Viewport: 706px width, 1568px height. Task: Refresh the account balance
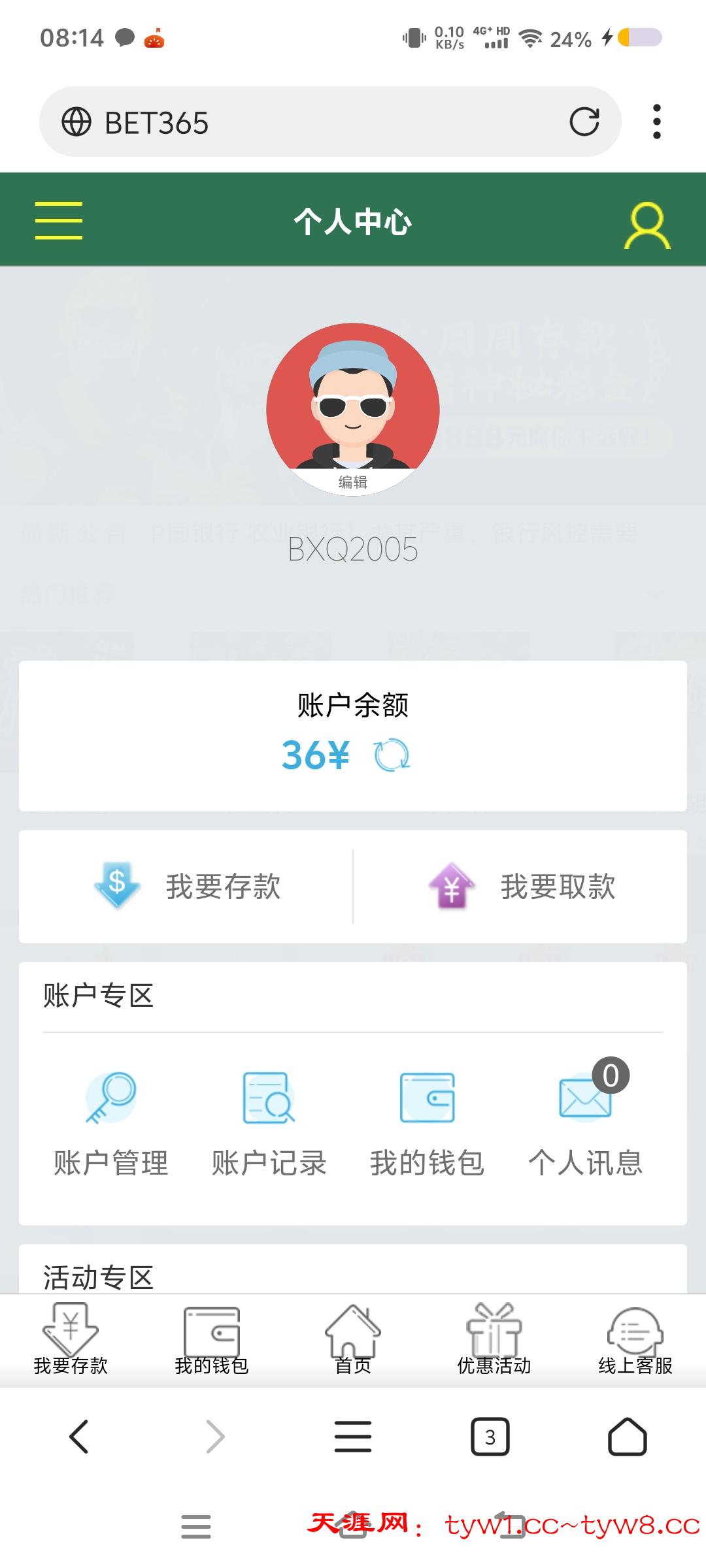392,756
